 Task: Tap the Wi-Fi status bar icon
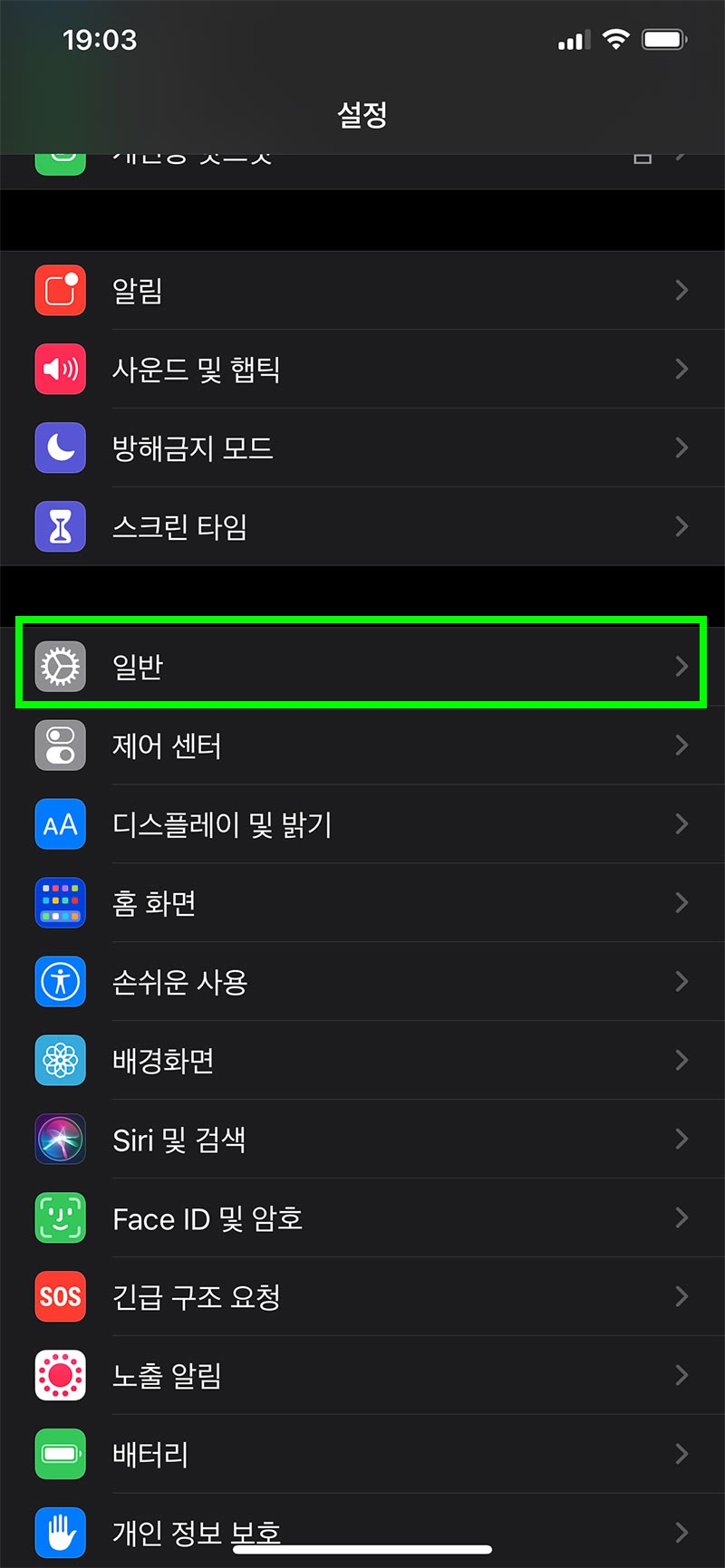coord(615,39)
